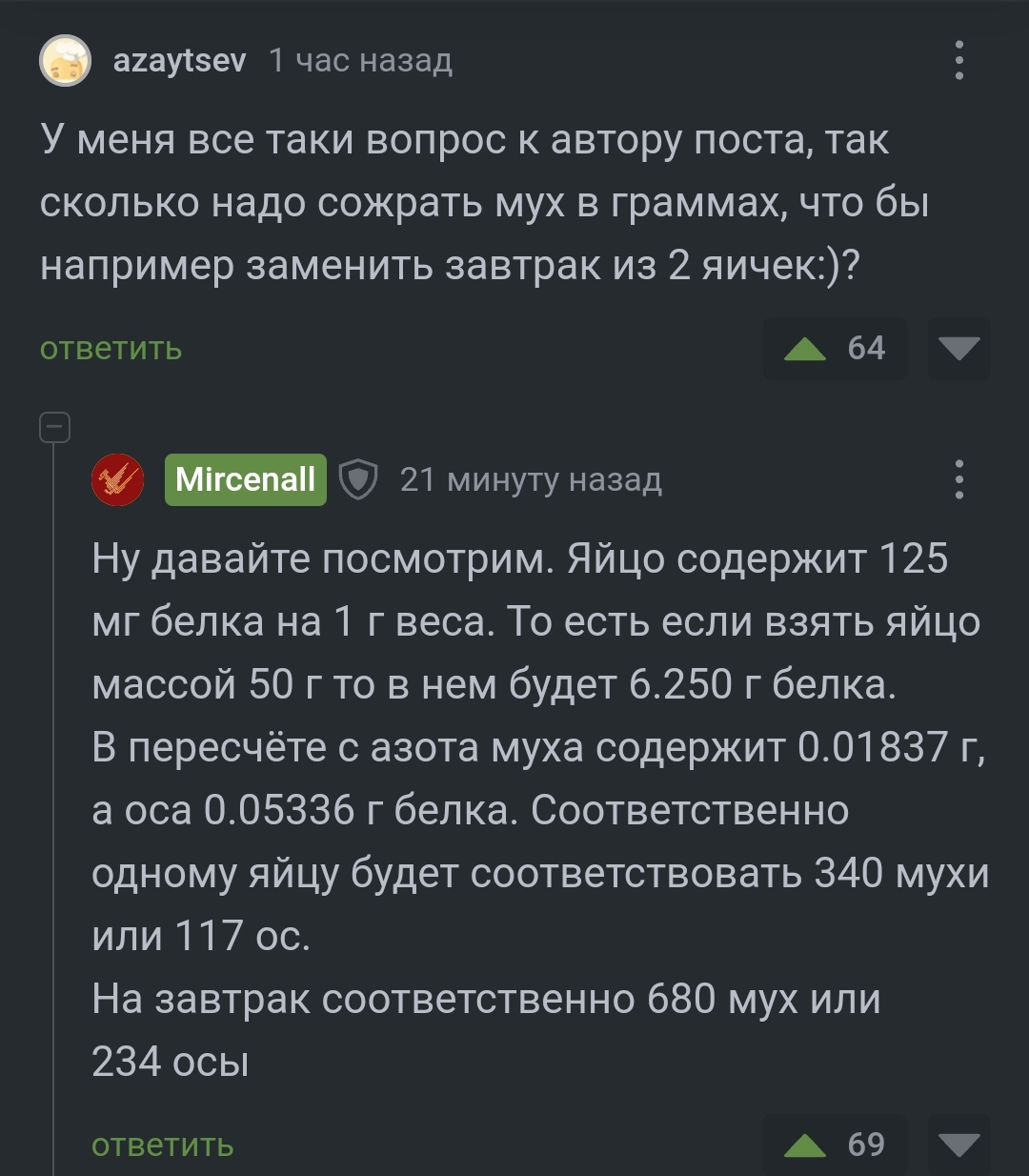This screenshot has height=1176, width=1029.
Task: Downvote azaytsev's comment
Action: (x=958, y=349)
